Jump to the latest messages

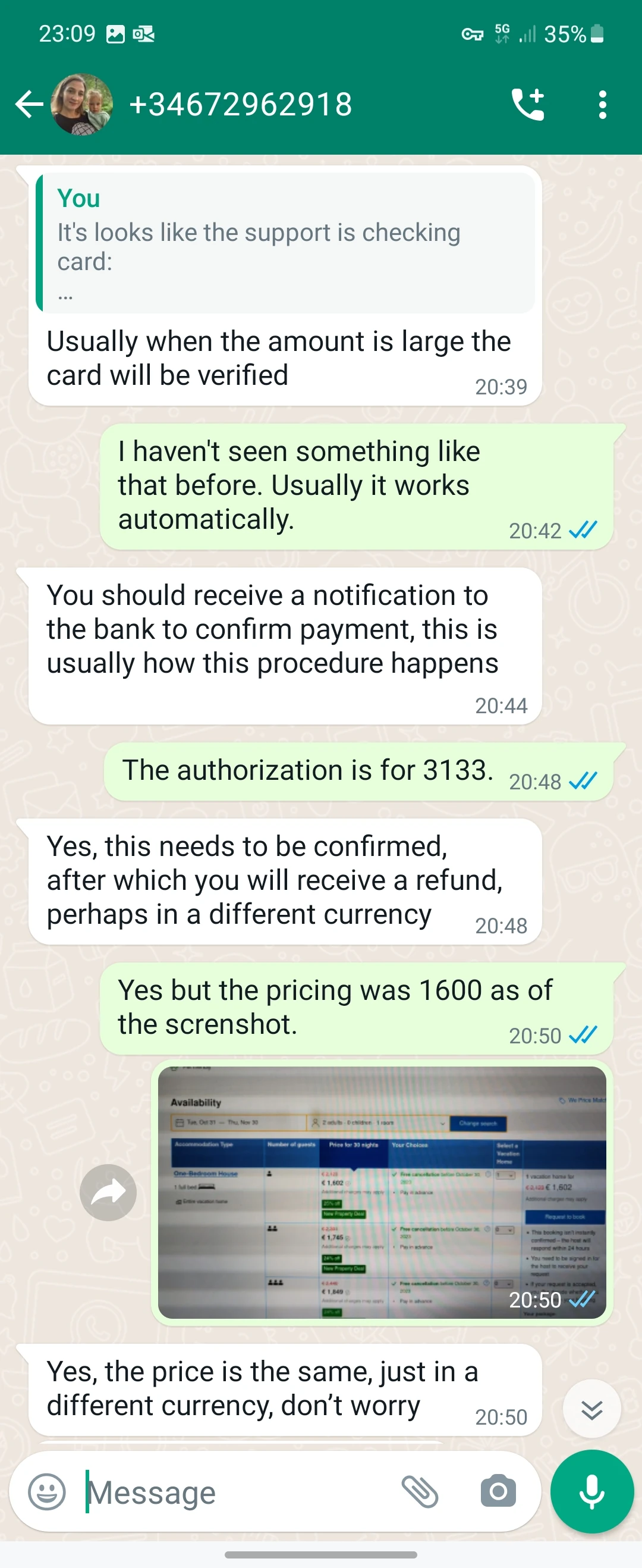tap(591, 1409)
